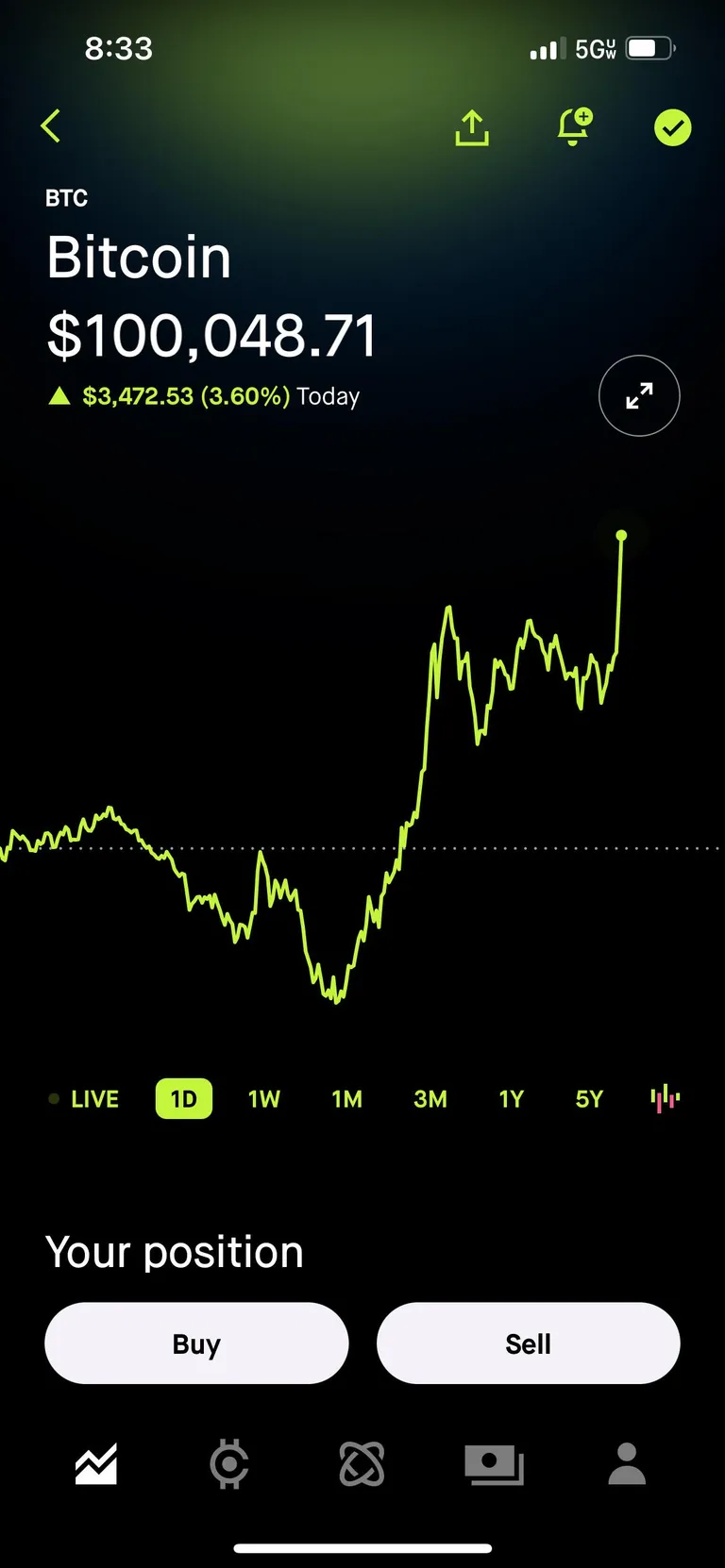Tap the Buy button
The image size is (725, 1568).
coord(196,1343)
